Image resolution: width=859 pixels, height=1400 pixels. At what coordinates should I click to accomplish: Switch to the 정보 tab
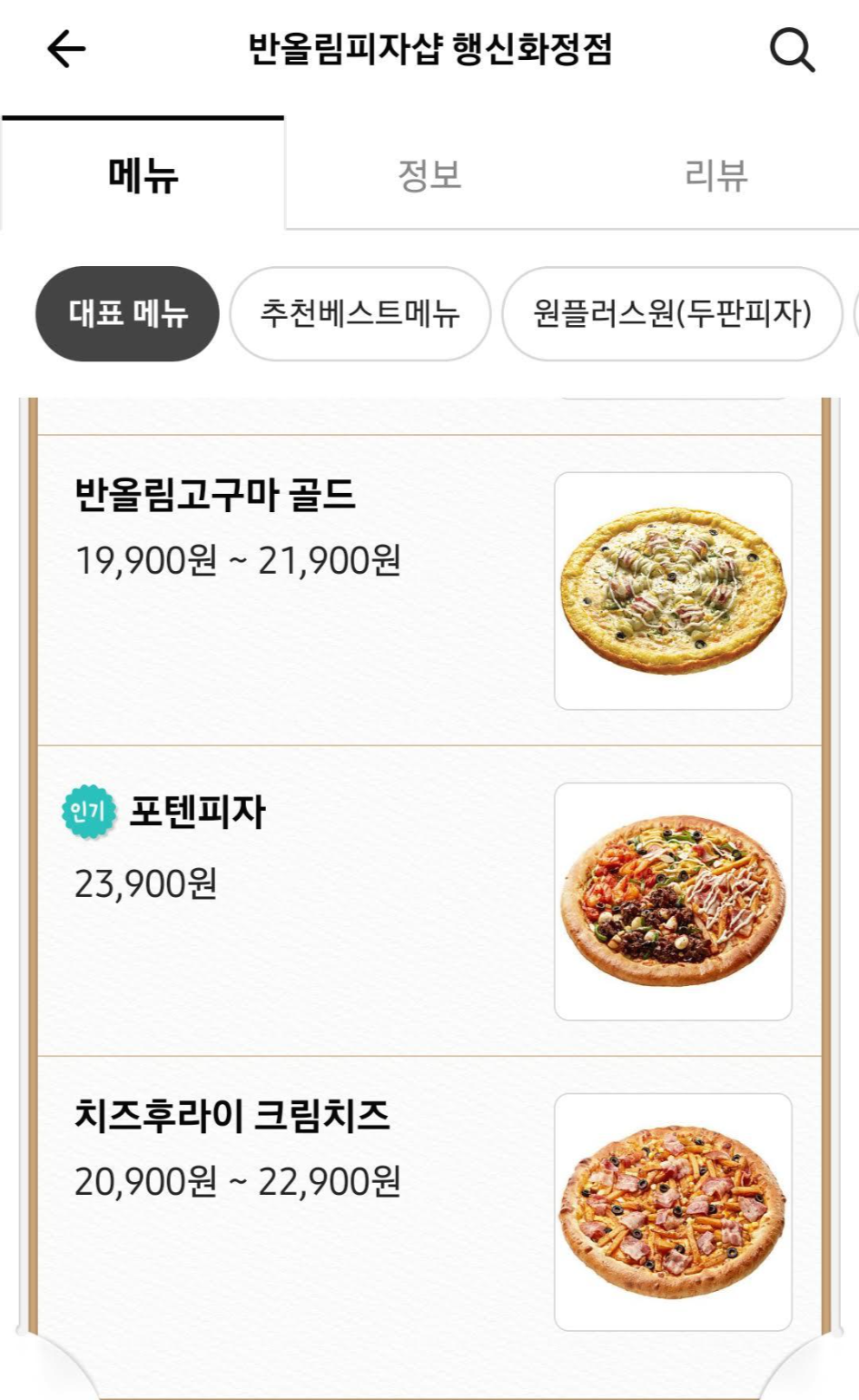429,174
